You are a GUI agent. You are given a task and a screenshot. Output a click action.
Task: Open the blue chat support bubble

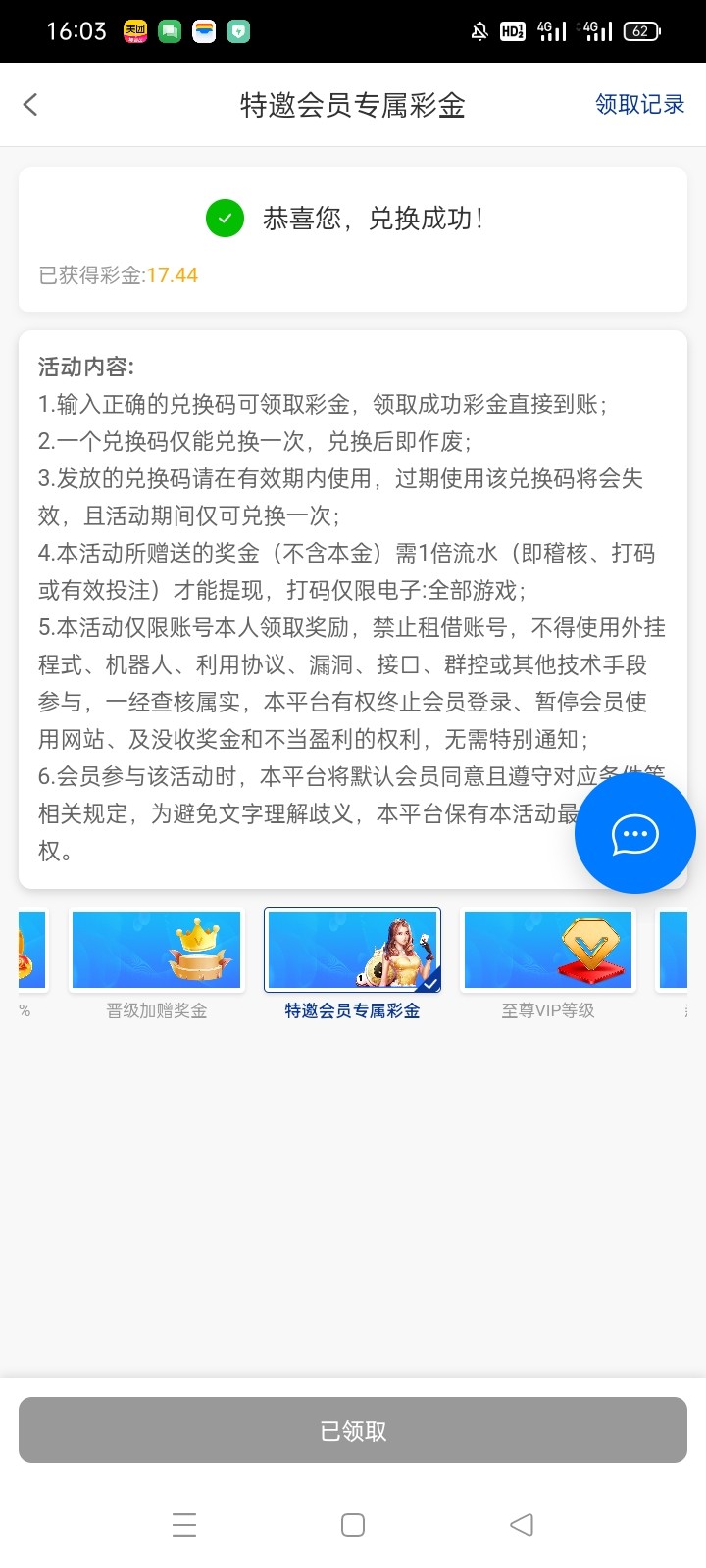634,834
